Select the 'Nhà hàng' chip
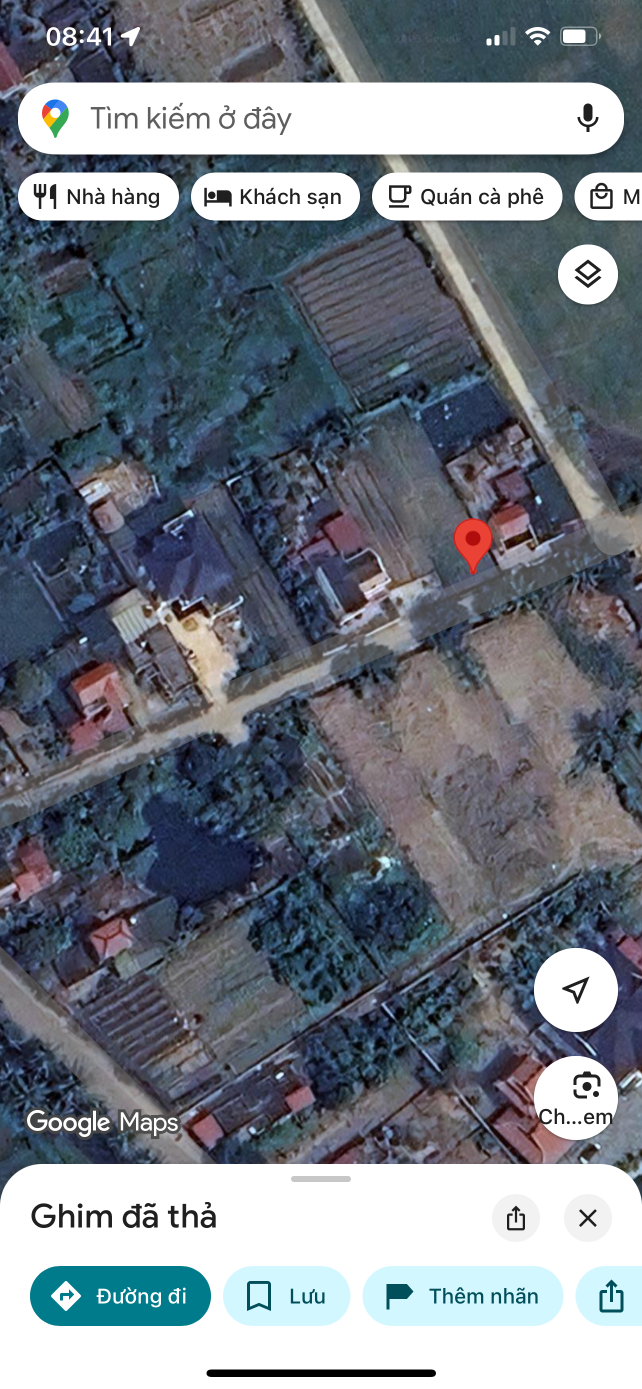The width and height of the screenshot is (642, 1389). tap(98, 197)
